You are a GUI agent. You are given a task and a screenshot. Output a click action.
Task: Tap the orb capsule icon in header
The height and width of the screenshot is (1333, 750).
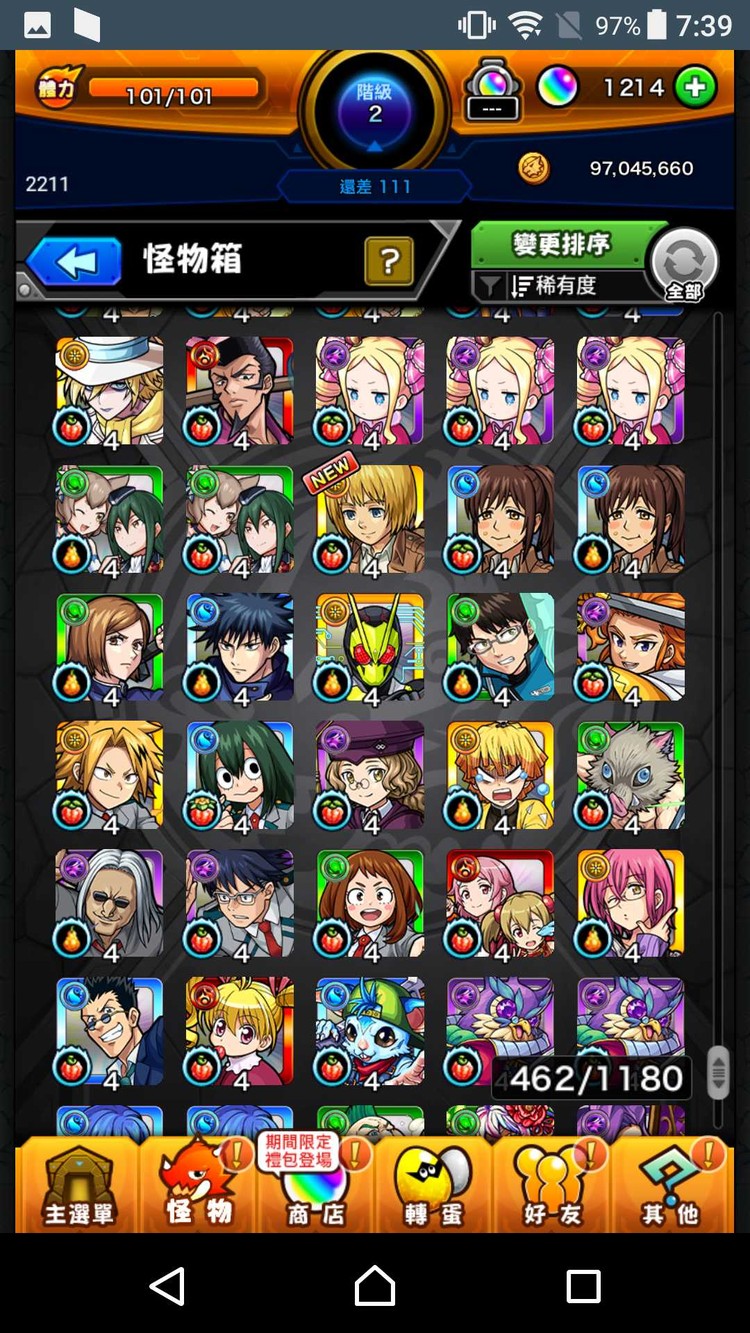point(492,90)
